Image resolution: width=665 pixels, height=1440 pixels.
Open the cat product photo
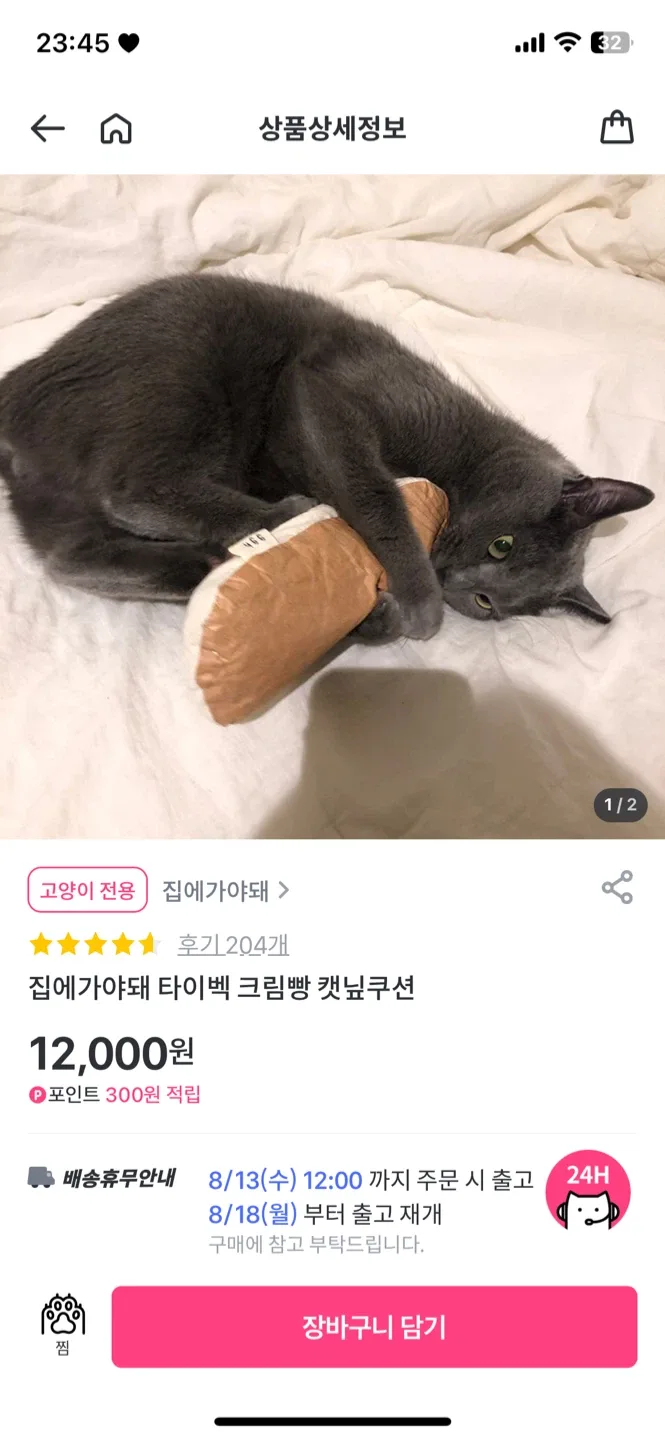332,506
